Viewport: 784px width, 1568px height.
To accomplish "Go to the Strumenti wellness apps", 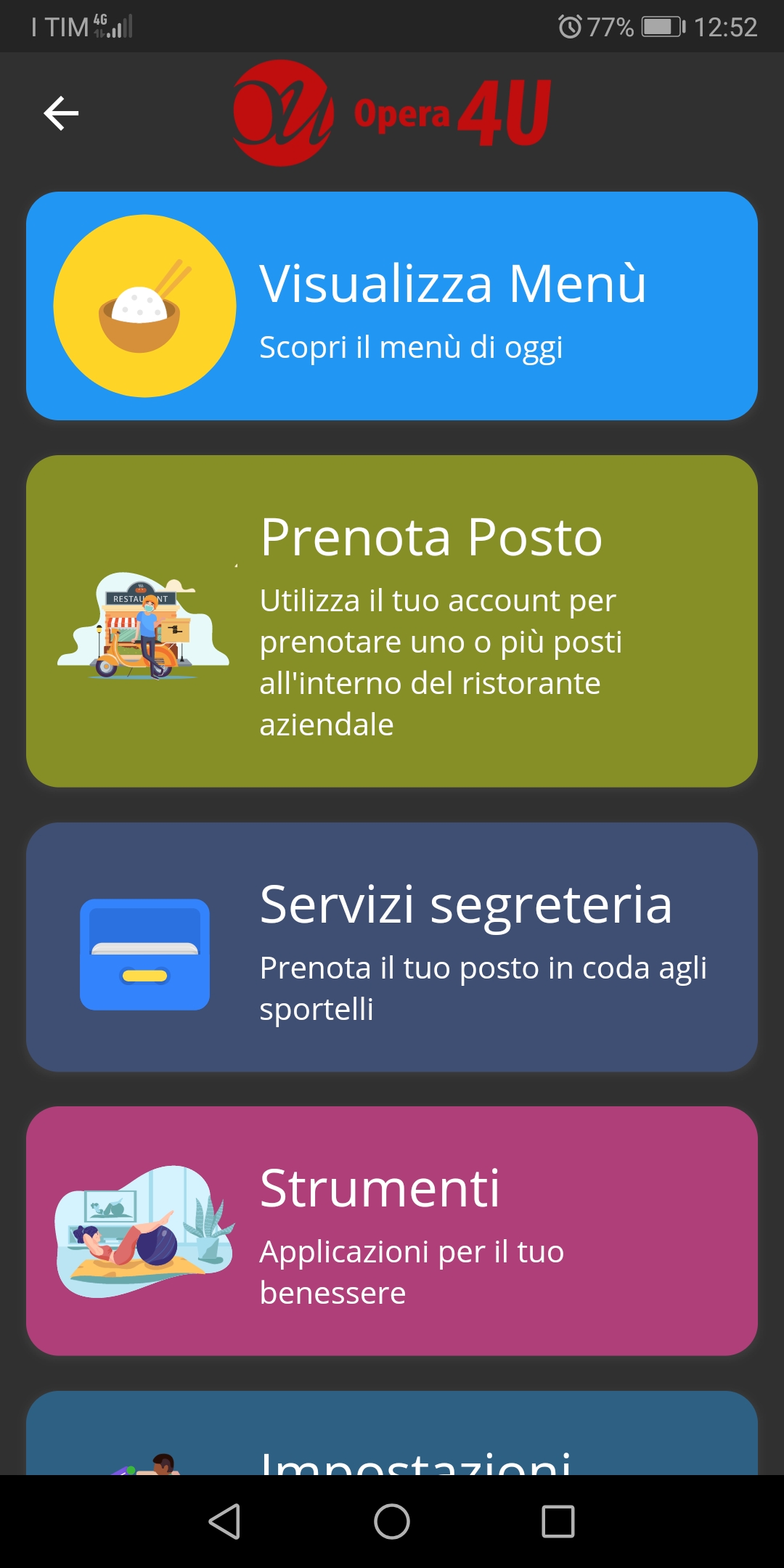I will (392, 1230).
